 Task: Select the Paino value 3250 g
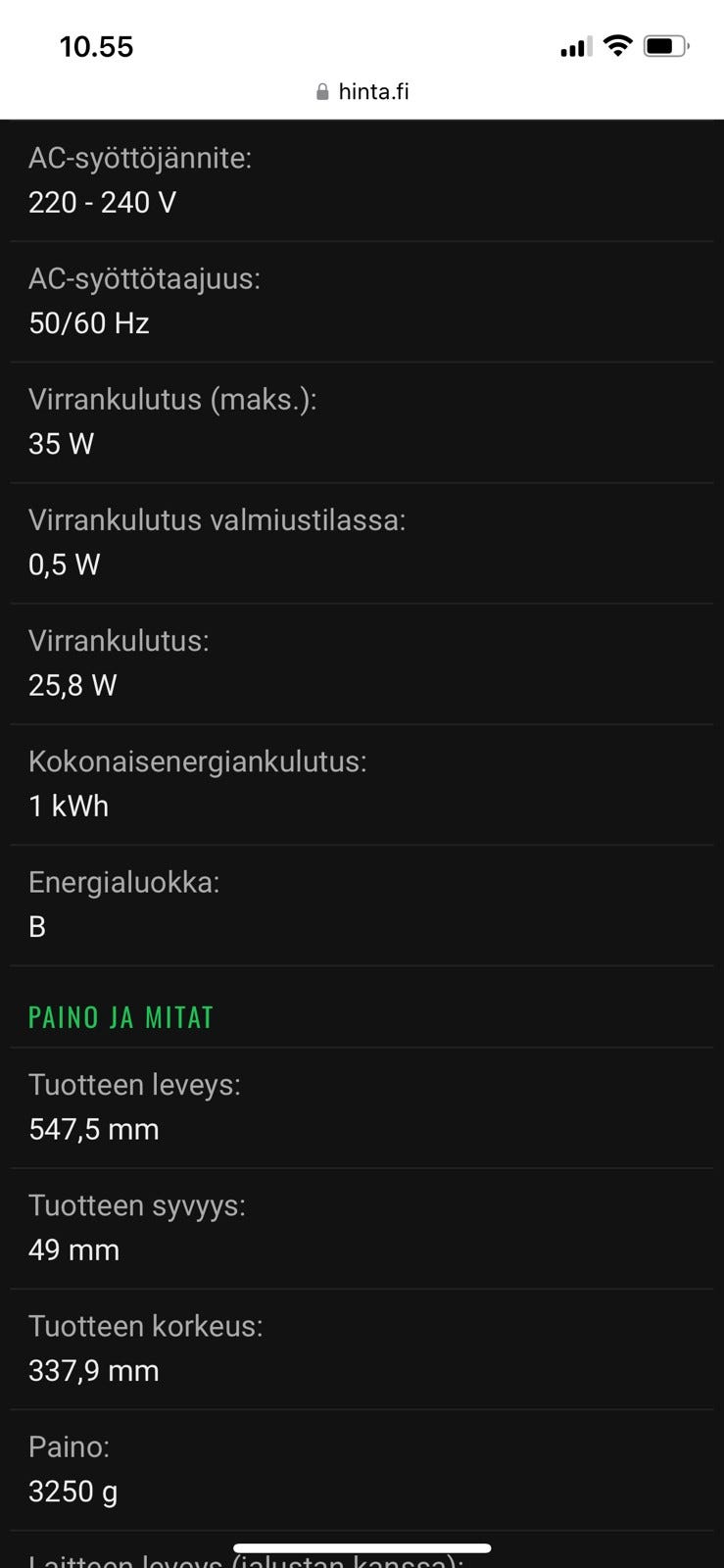(72, 1491)
